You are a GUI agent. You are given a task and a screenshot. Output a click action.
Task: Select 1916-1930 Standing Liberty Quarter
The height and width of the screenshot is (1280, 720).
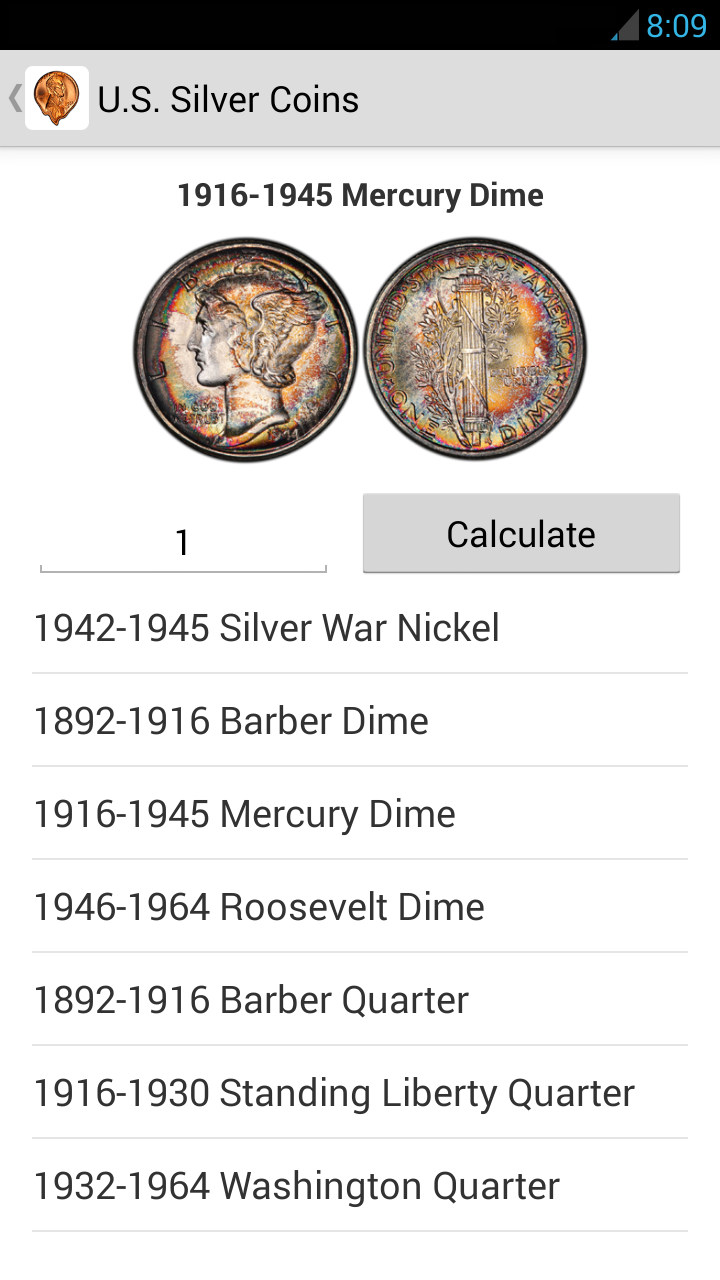pos(333,1092)
